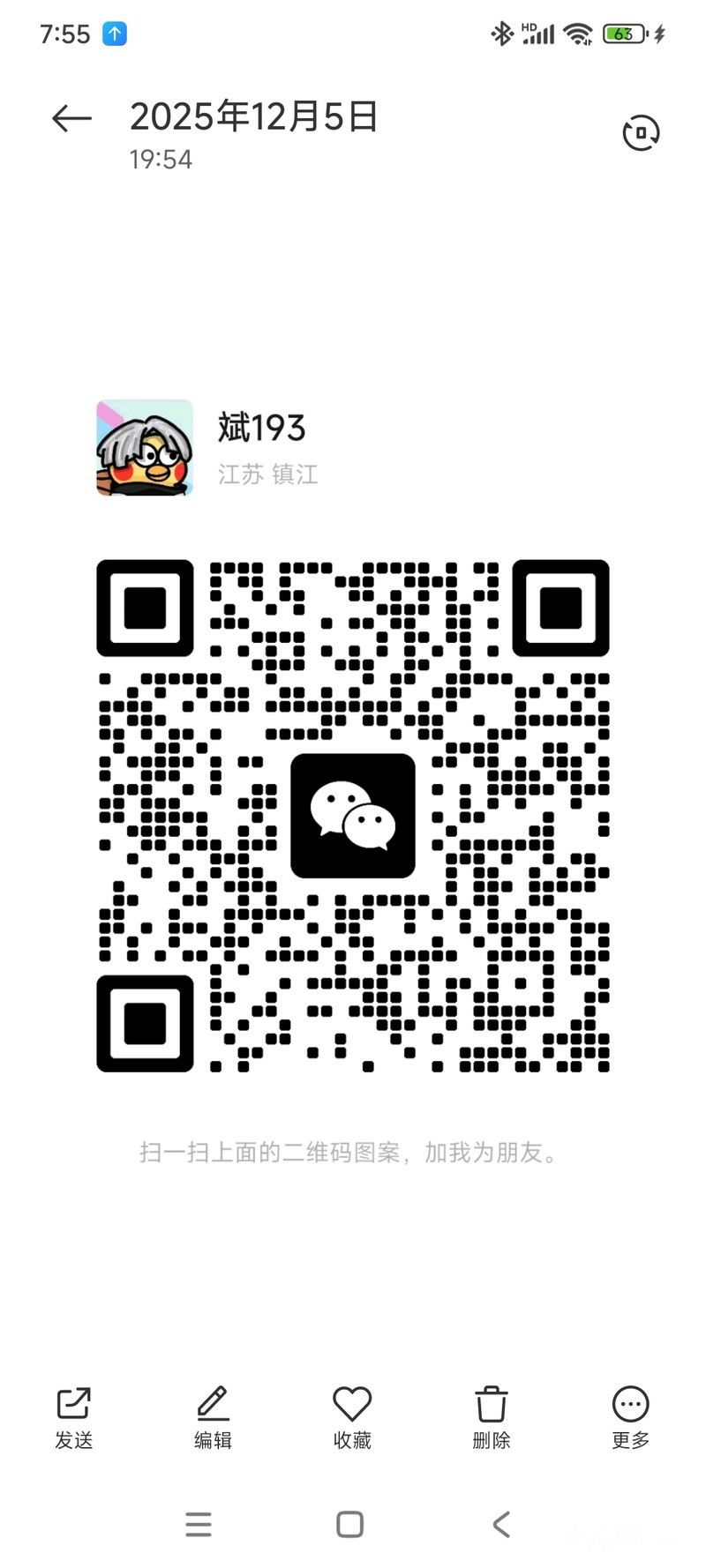Add this photo to 收藏
The image size is (706, 1568).
click(352, 1417)
